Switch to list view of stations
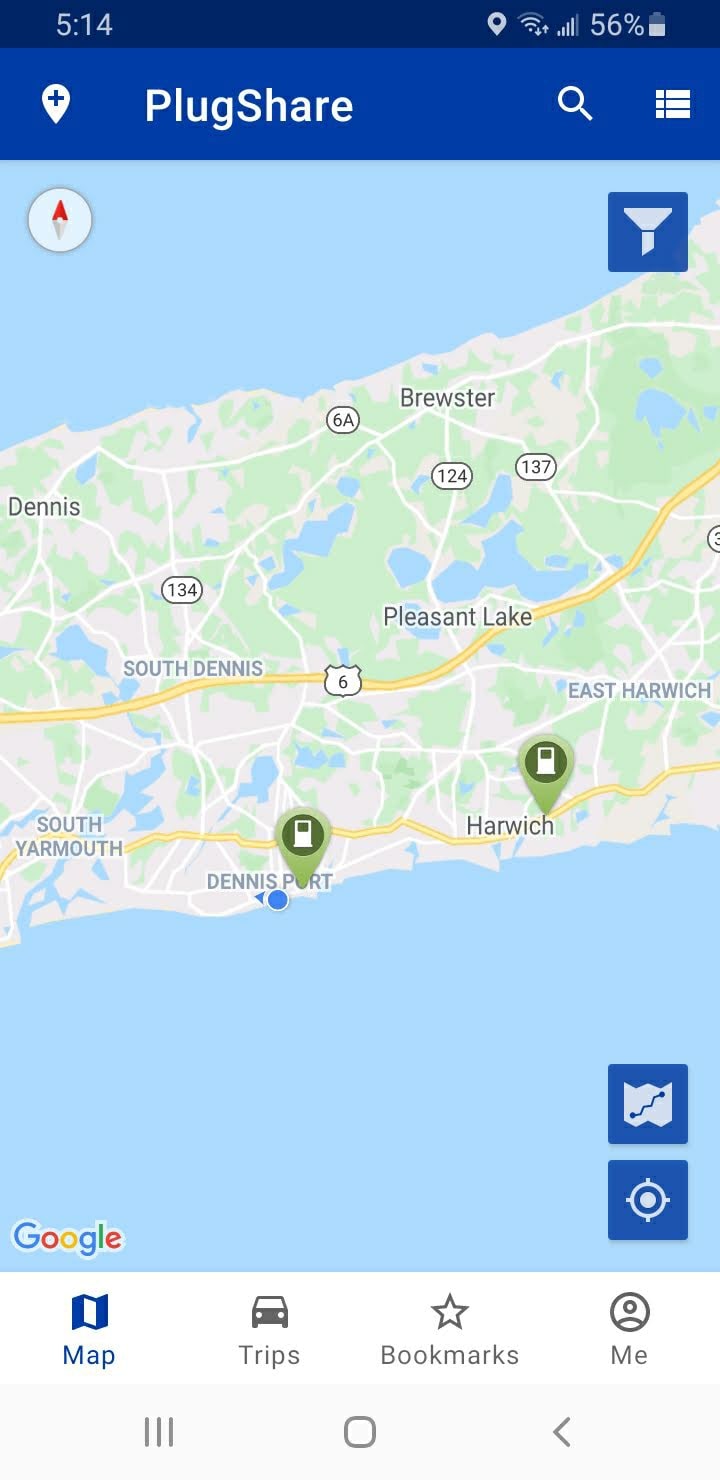Screen dimensions: 720x1480 click(672, 104)
